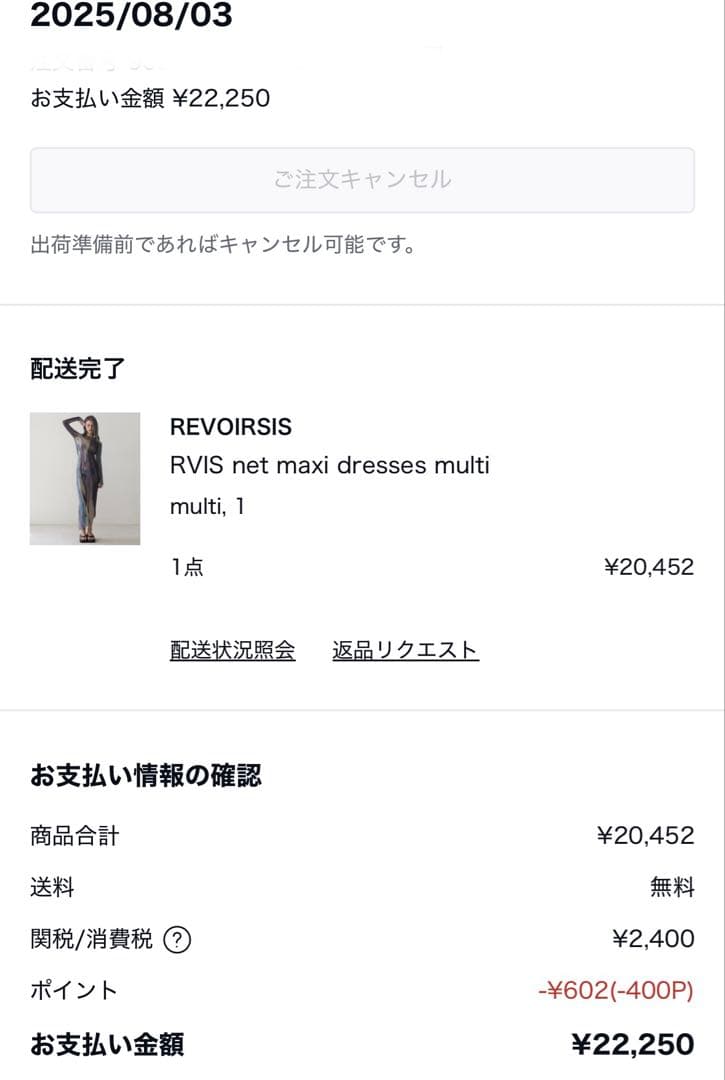Open the 返品リクエスト return request link

(x=406, y=649)
